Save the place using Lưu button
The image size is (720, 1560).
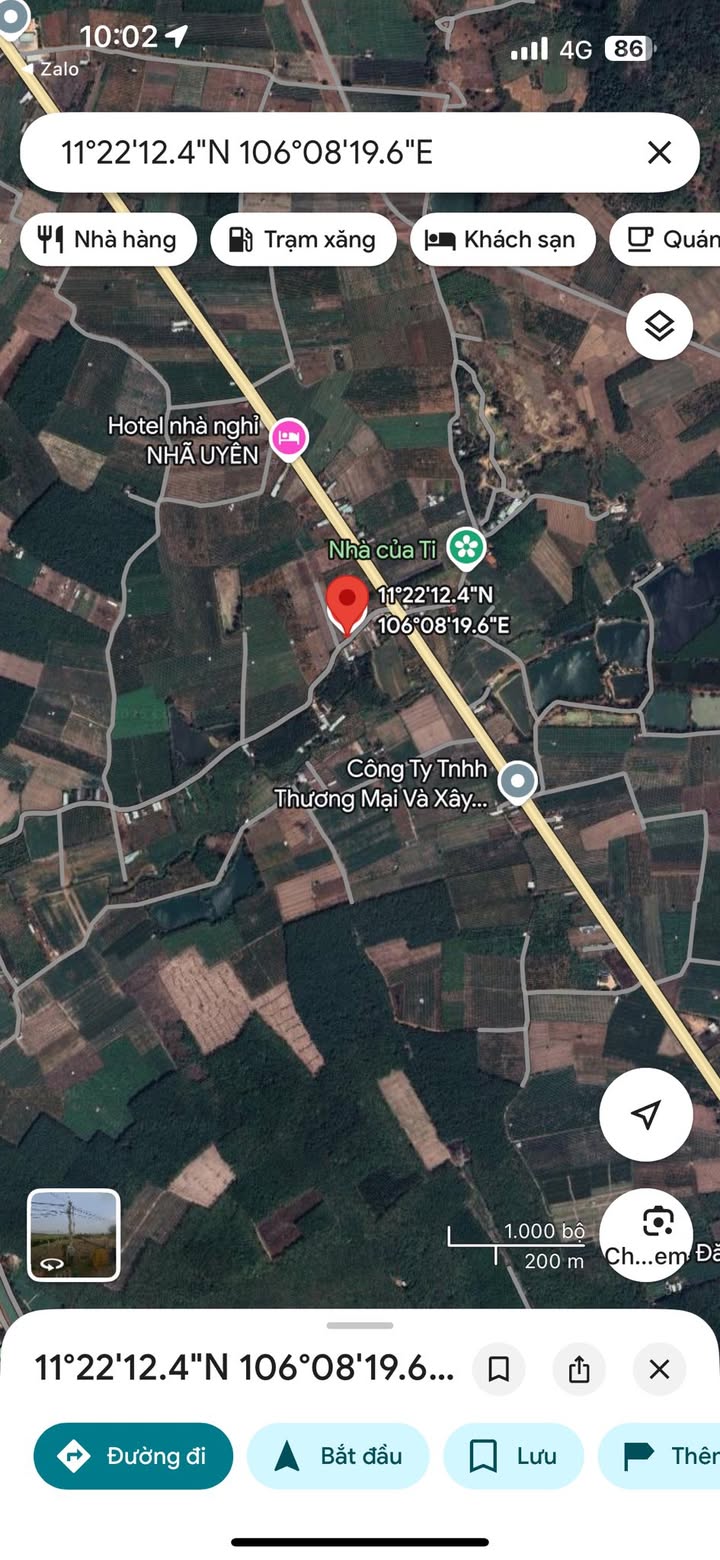point(513,1456)
